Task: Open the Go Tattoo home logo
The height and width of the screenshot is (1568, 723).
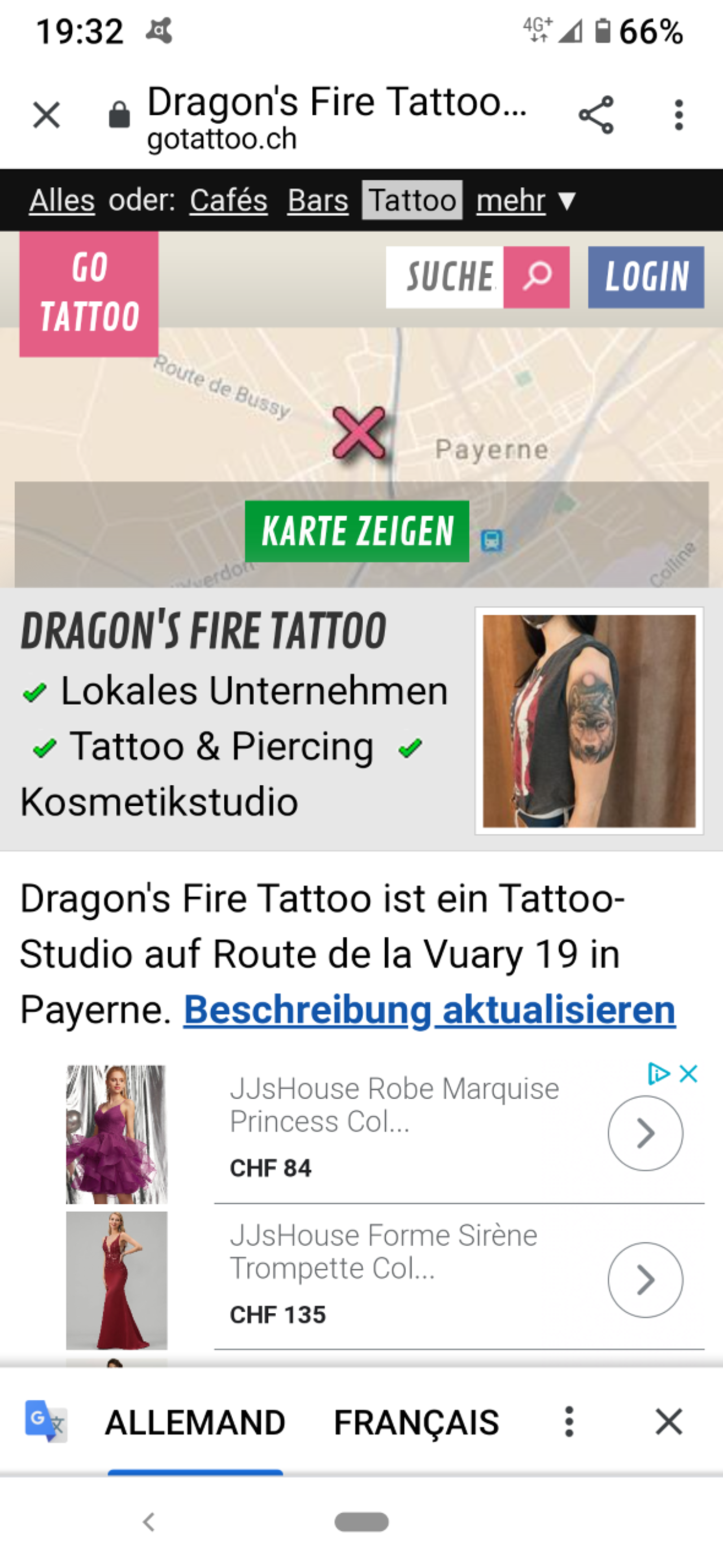Action: [x=89, y=294]
